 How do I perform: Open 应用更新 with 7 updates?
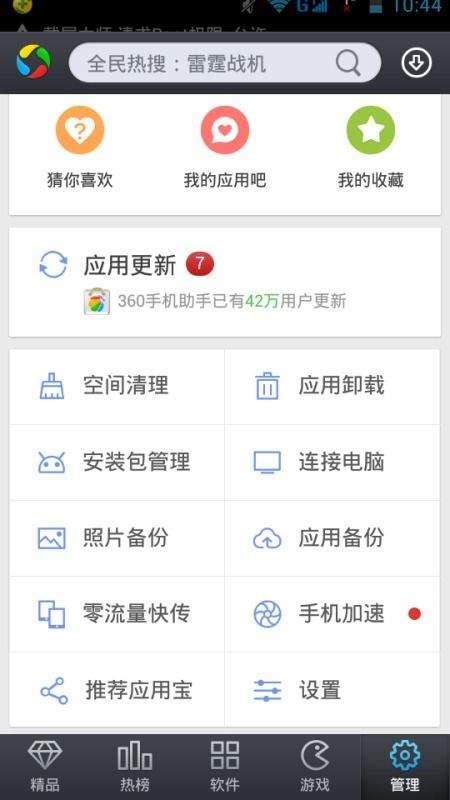(x=225, y=282)
